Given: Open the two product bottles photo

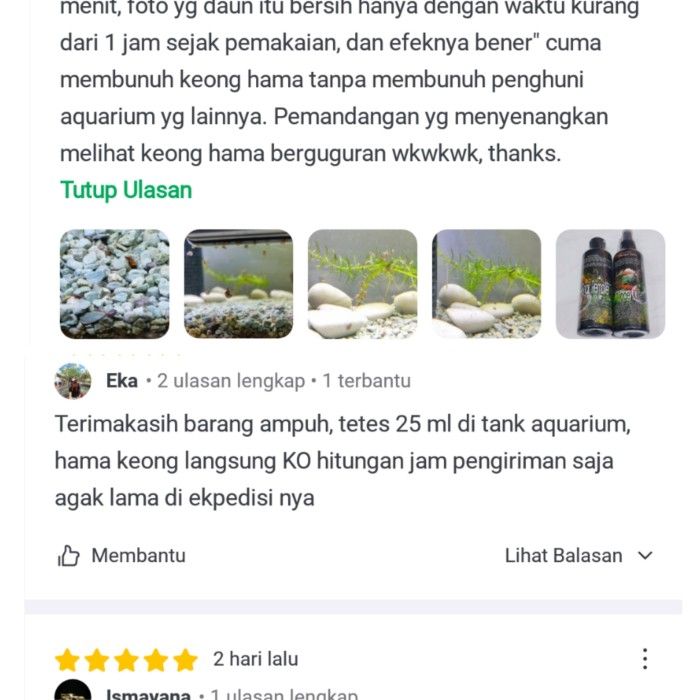Looking at the screenshot, I should coord(610,284).
